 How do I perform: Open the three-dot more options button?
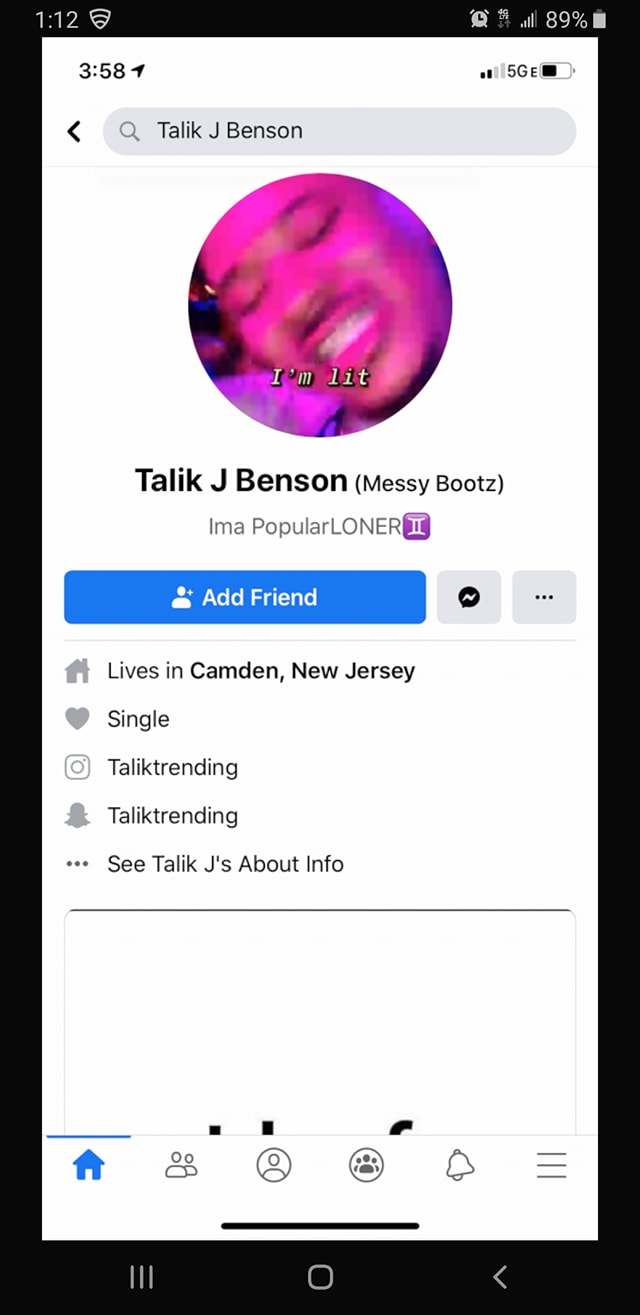(544, 597)
